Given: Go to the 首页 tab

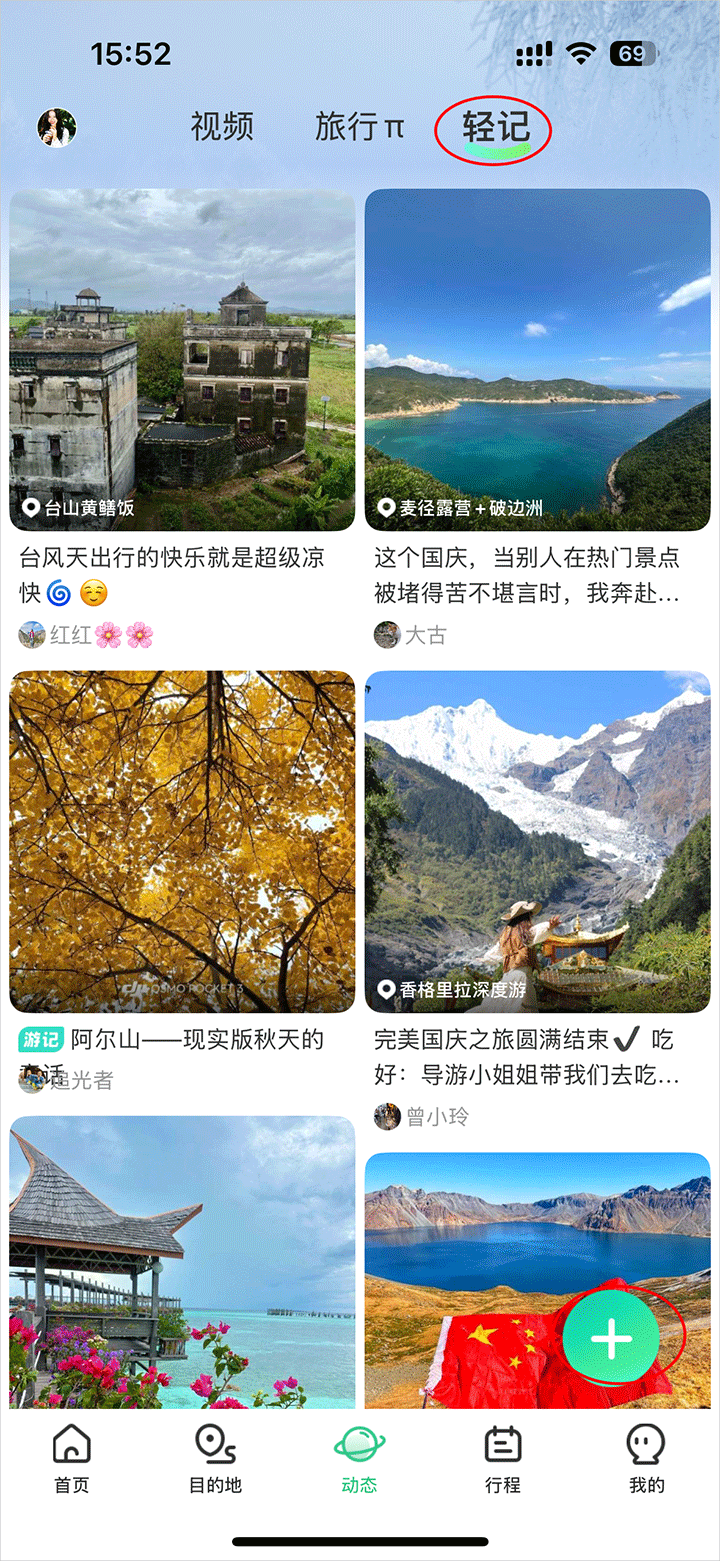Looking at the screenshot, I should click(x=71, y=1460).
